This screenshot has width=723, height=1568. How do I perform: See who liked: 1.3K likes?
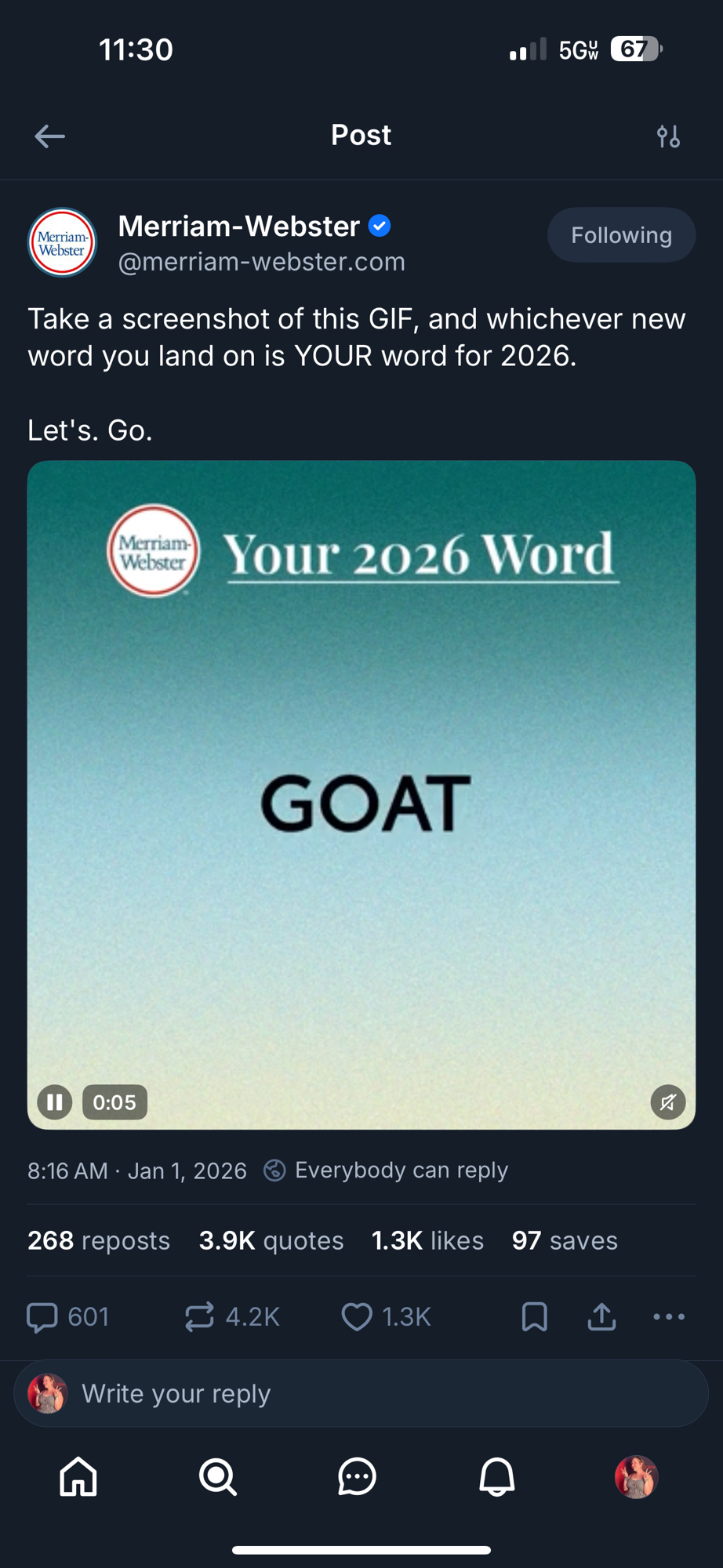click(427, 1241)
